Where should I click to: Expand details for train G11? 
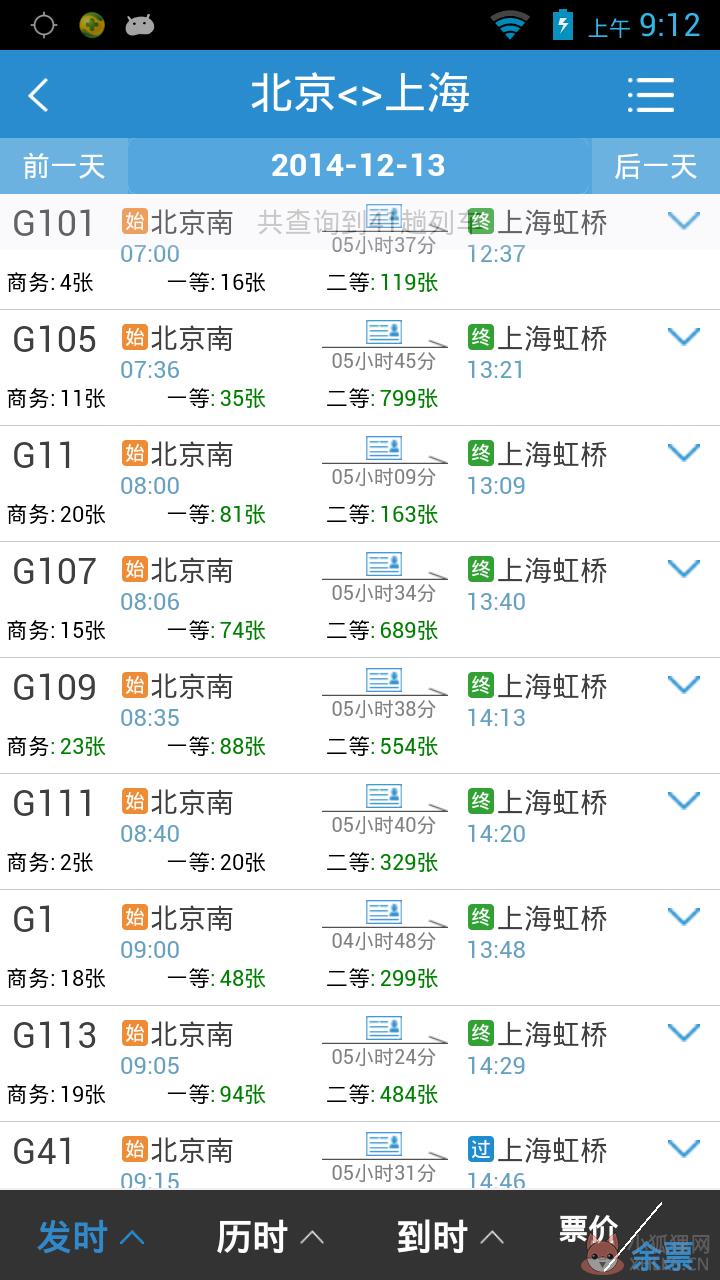coord(683,453)
